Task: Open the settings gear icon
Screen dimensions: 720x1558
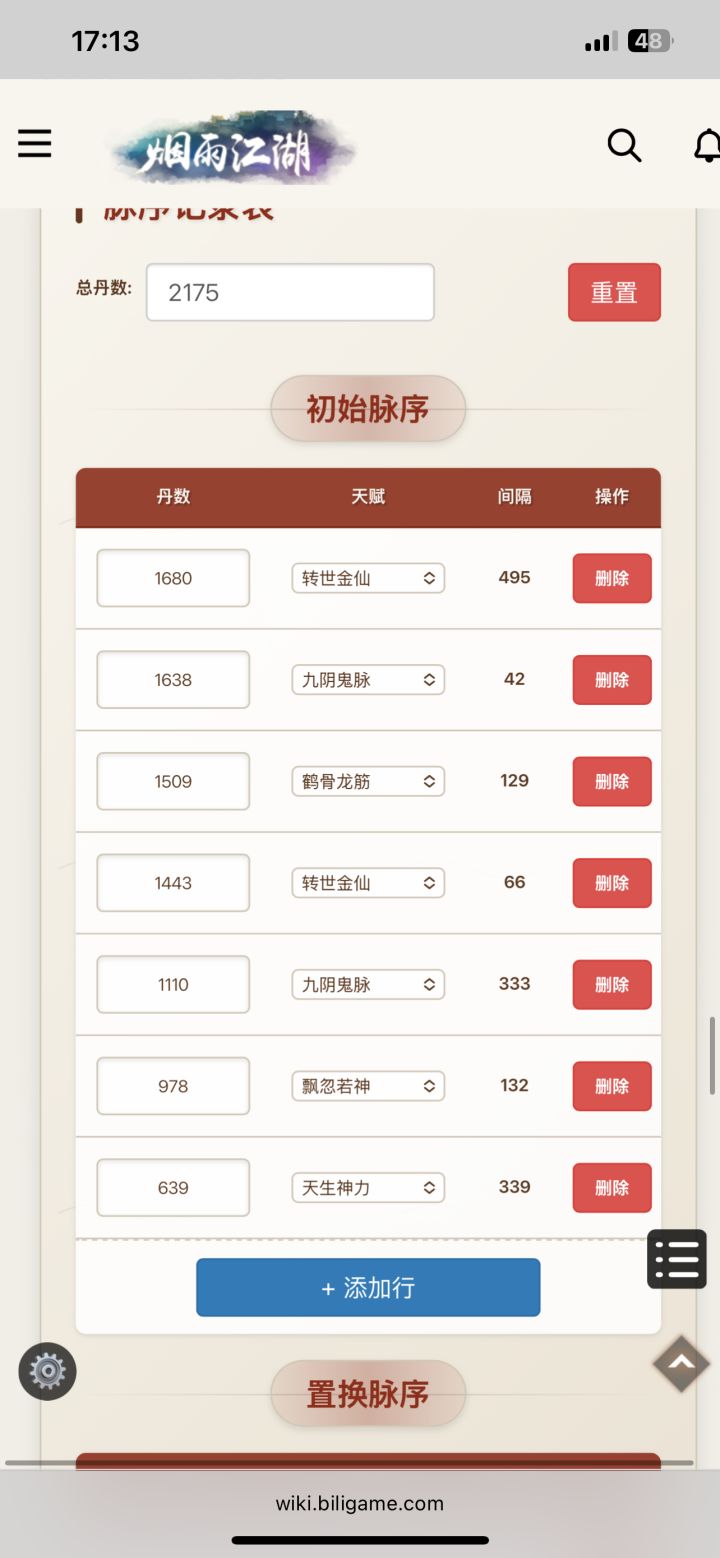Action: [46, 1371]
